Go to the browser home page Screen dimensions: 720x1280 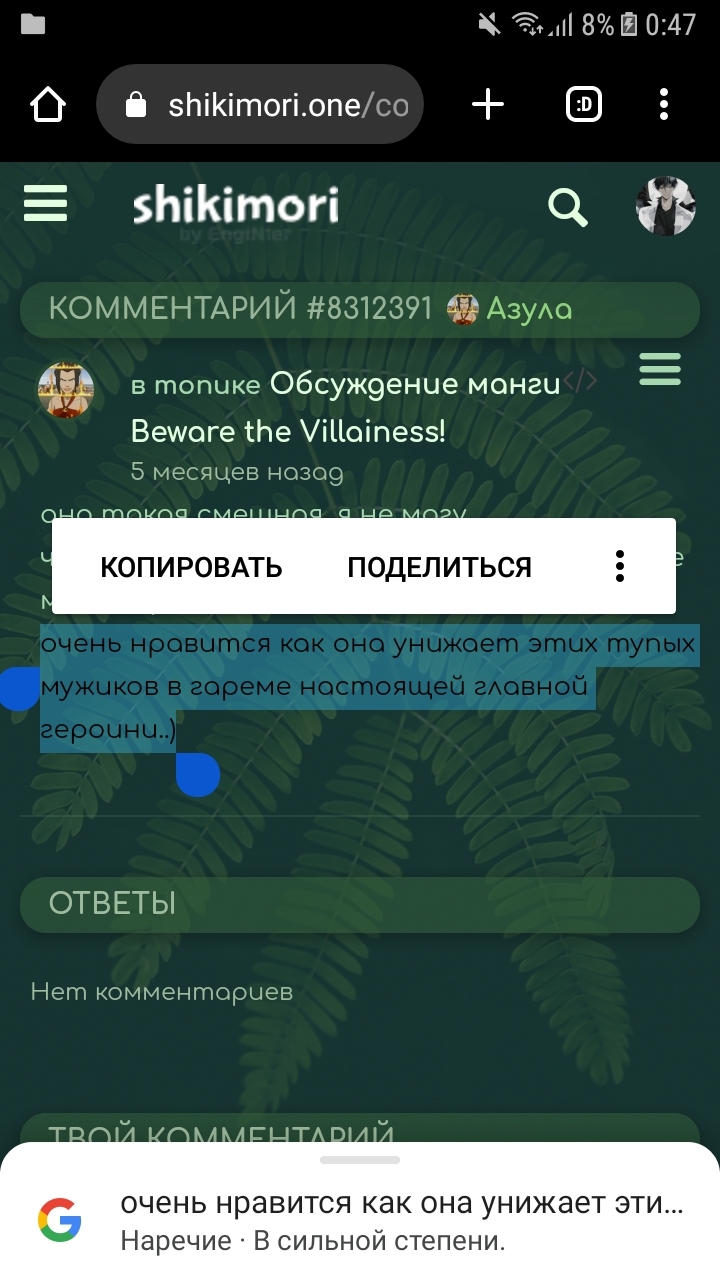click(48, 104)
